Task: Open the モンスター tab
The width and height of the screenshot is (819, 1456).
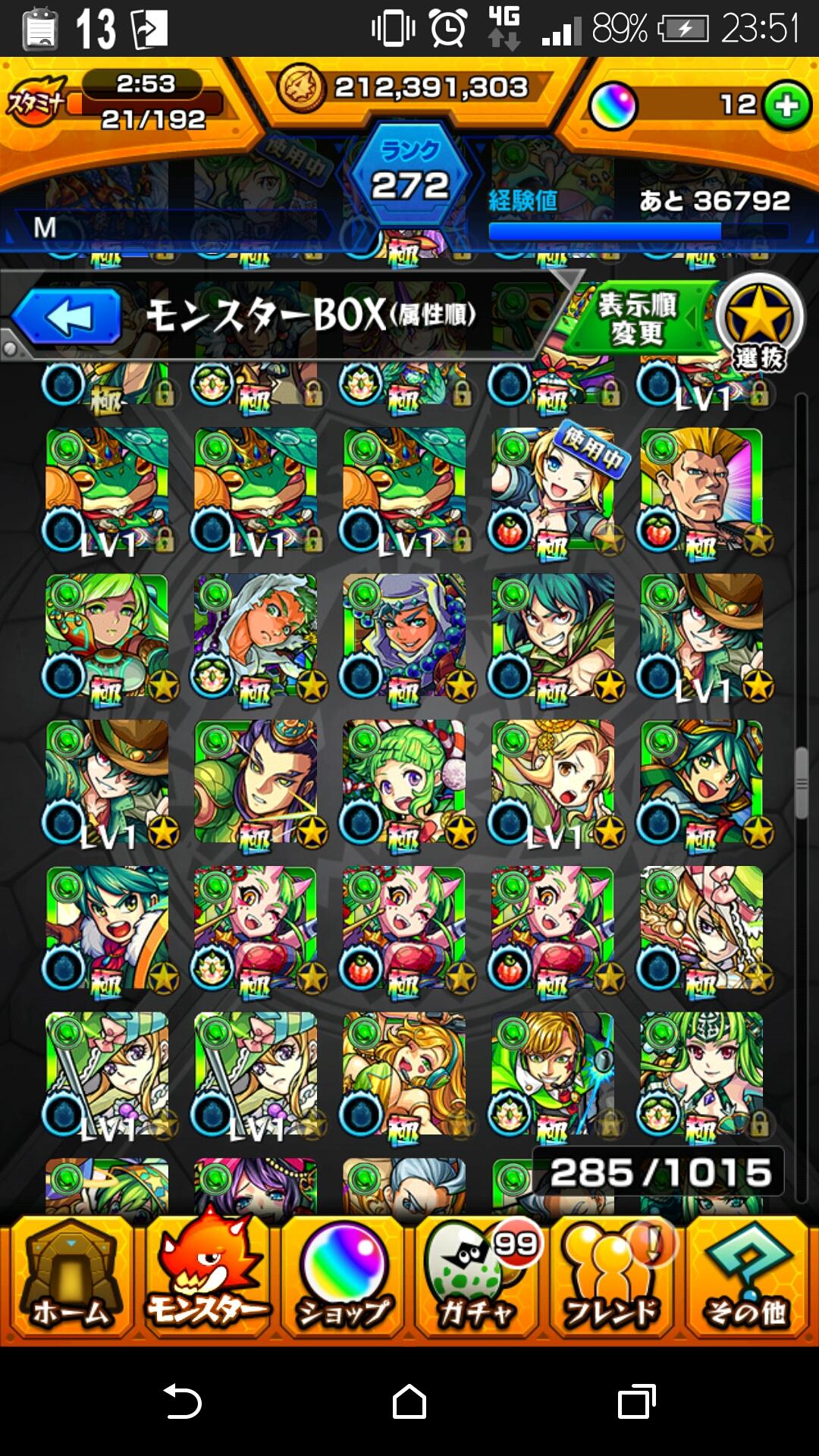Action: (x=206, y=1279)
